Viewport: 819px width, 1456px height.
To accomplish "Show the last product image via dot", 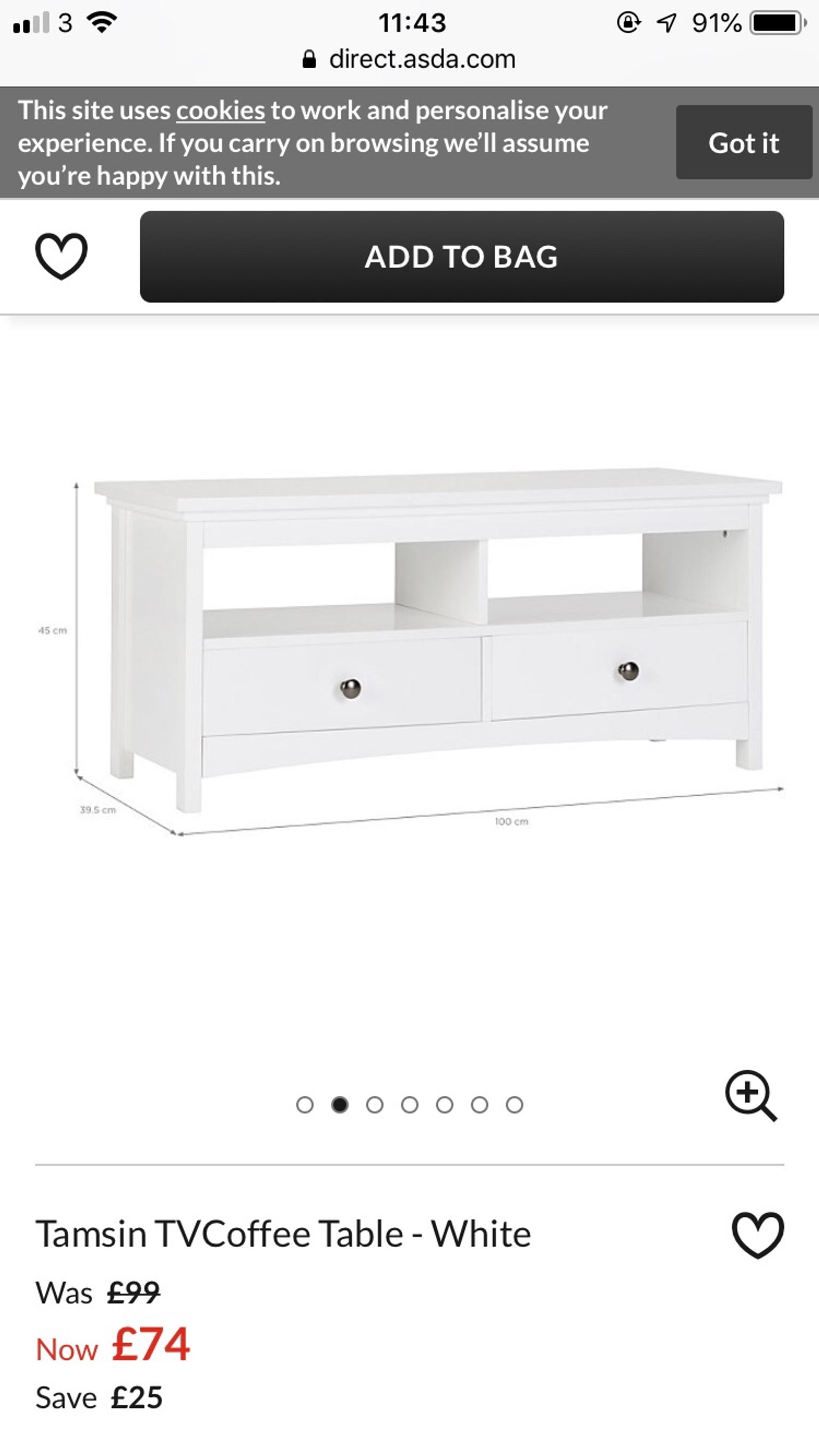I will pyautogui.click(x=514, y=1104).
